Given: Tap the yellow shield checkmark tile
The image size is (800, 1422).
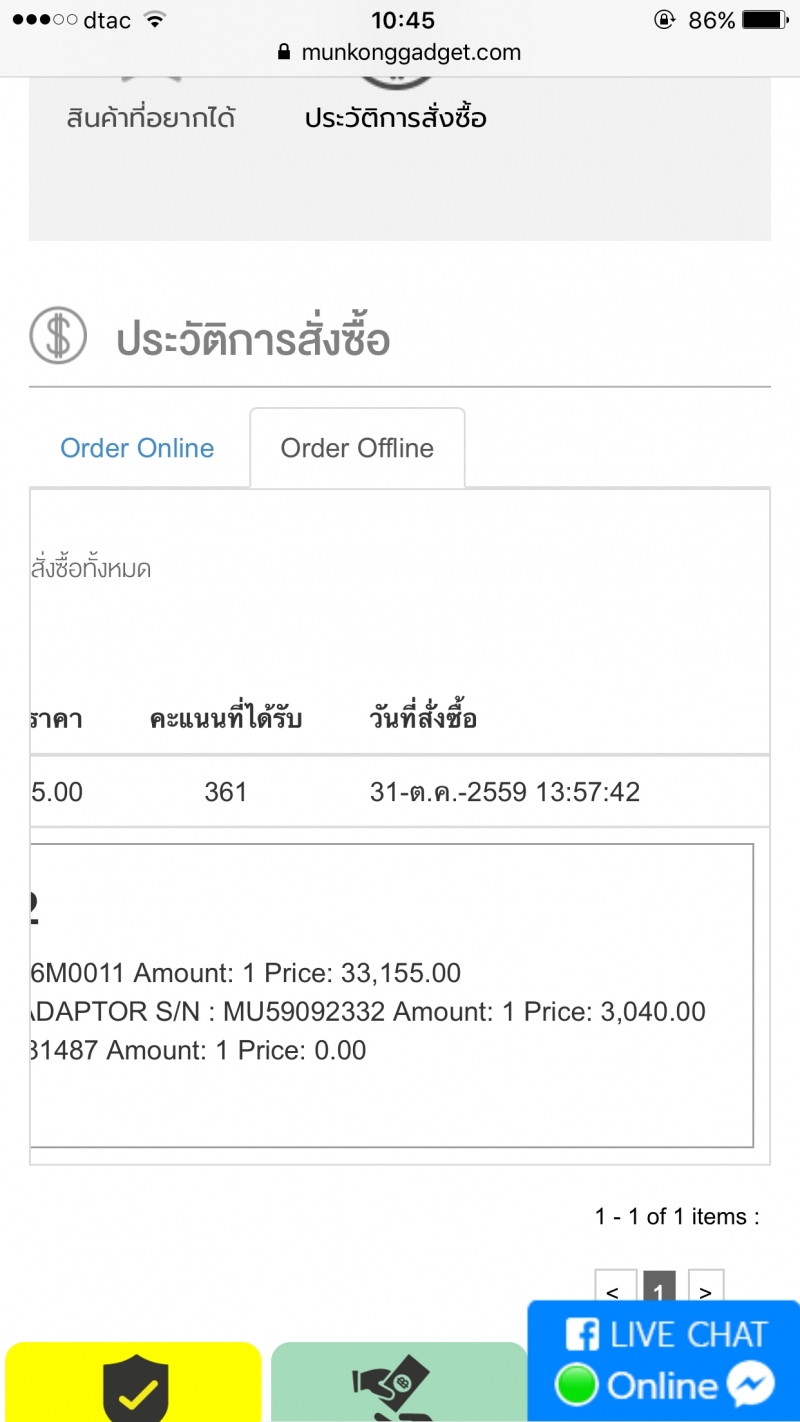Looking at the screenshot, I should (x=133, y=1385).
